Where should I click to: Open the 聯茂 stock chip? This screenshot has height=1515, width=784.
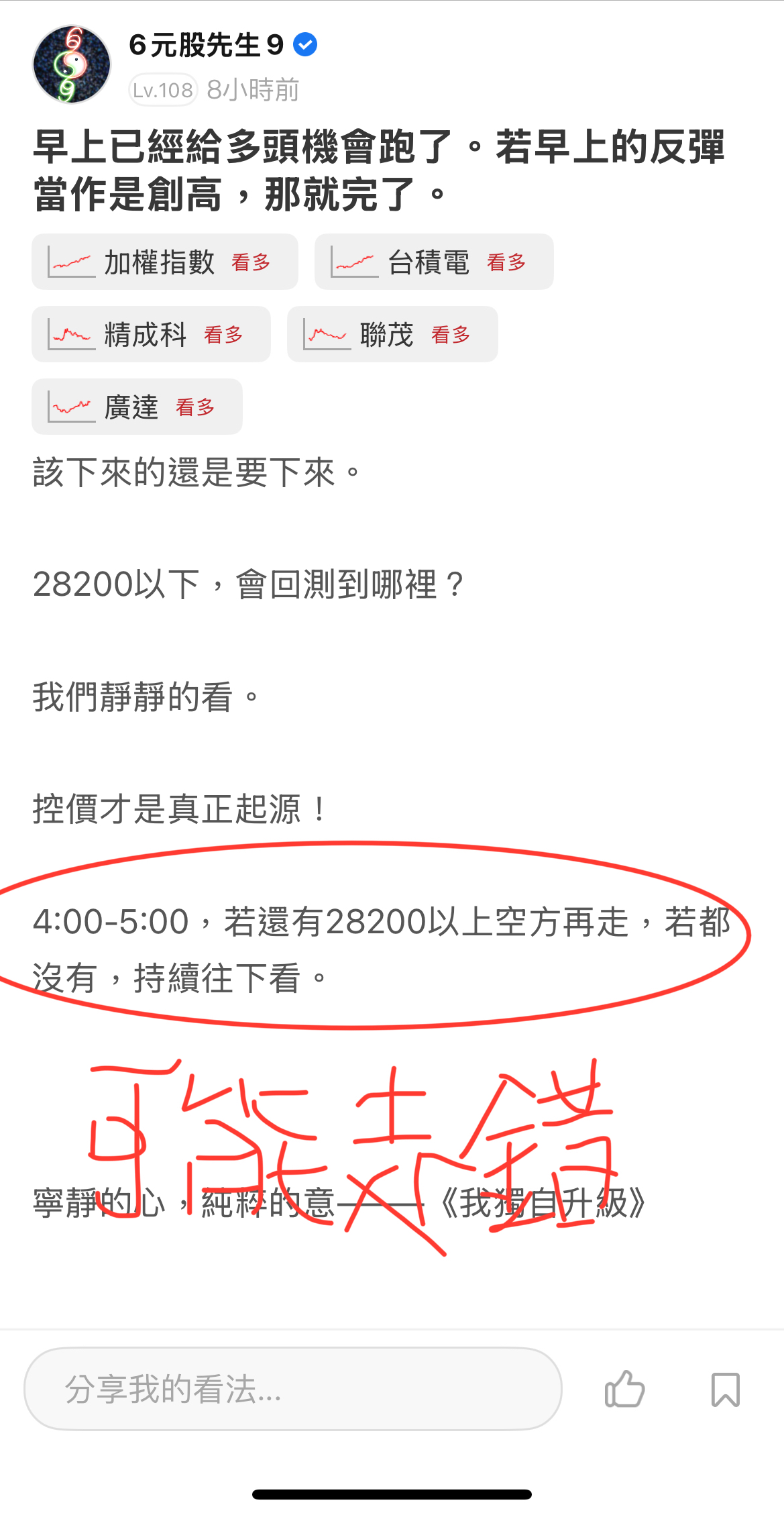point(392,334)
